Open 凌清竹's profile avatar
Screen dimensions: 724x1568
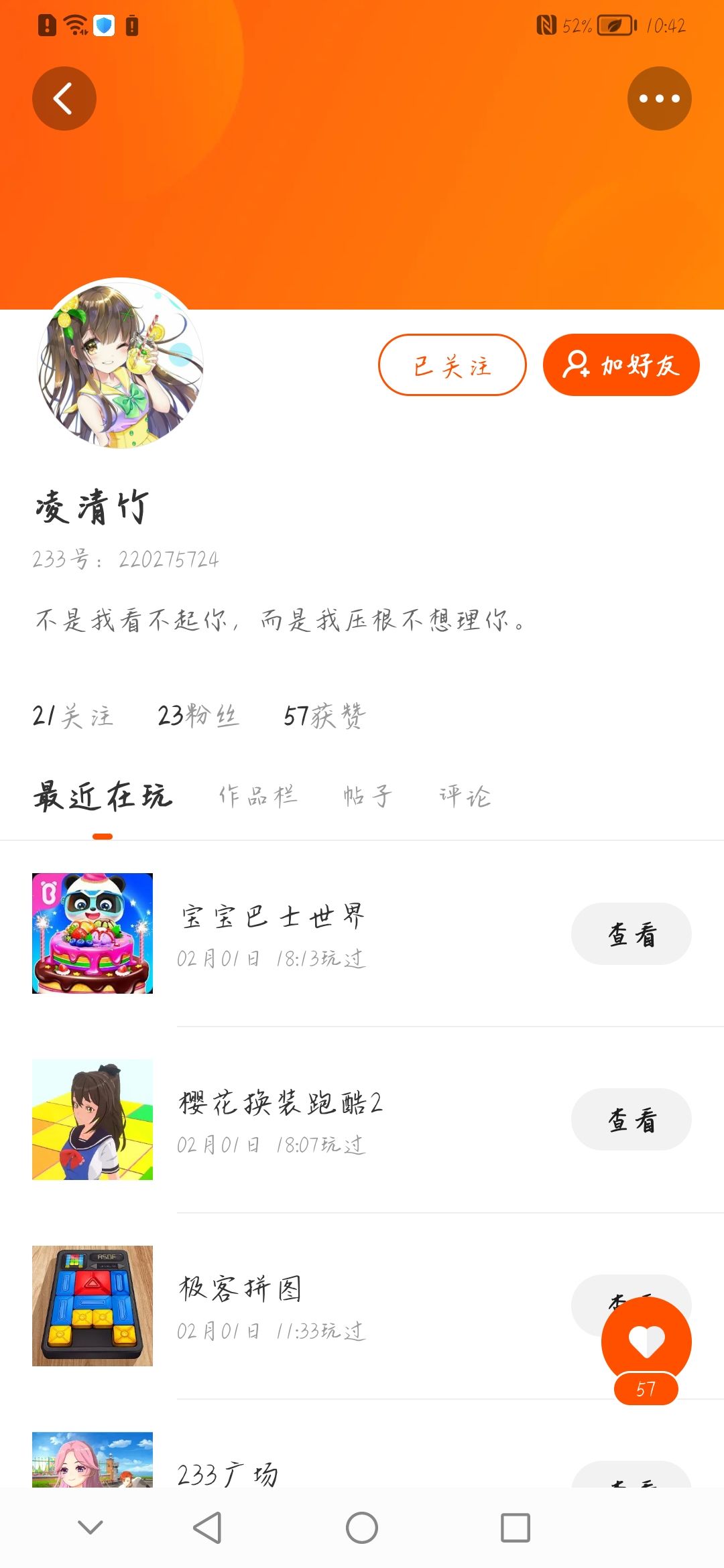coord(121,363)
